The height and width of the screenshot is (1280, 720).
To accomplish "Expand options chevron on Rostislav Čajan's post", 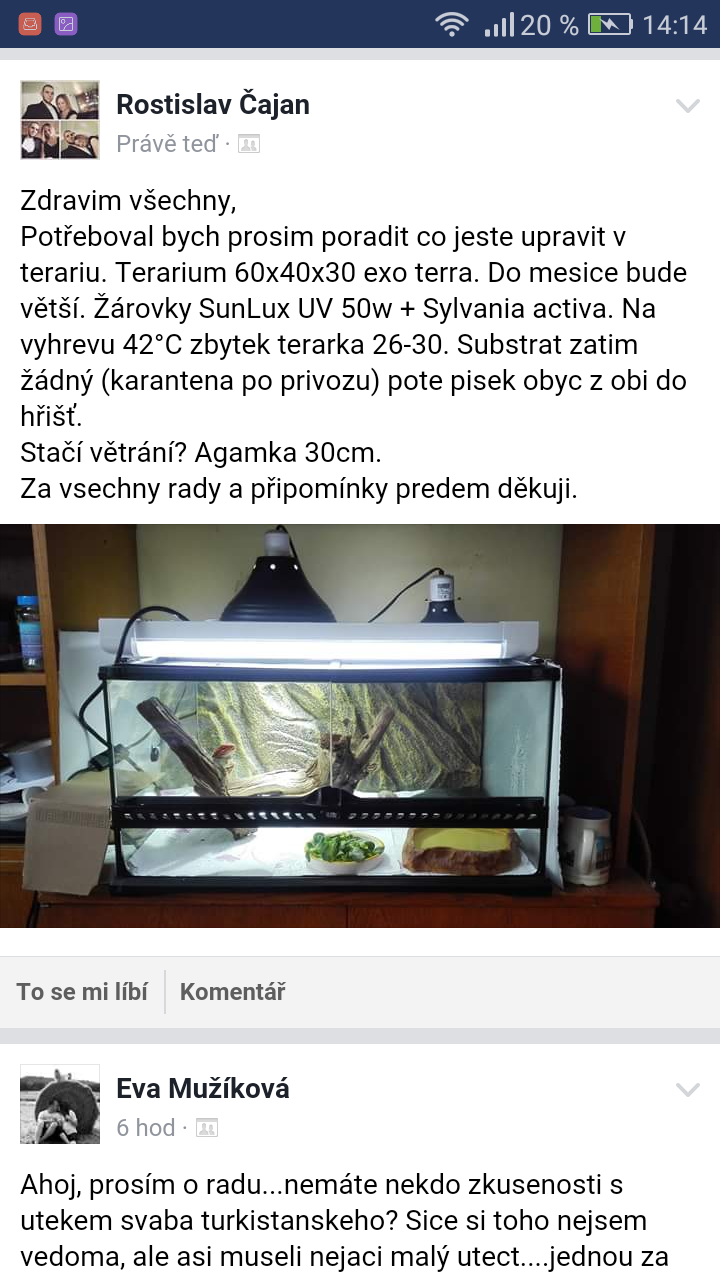I will 687,106.
